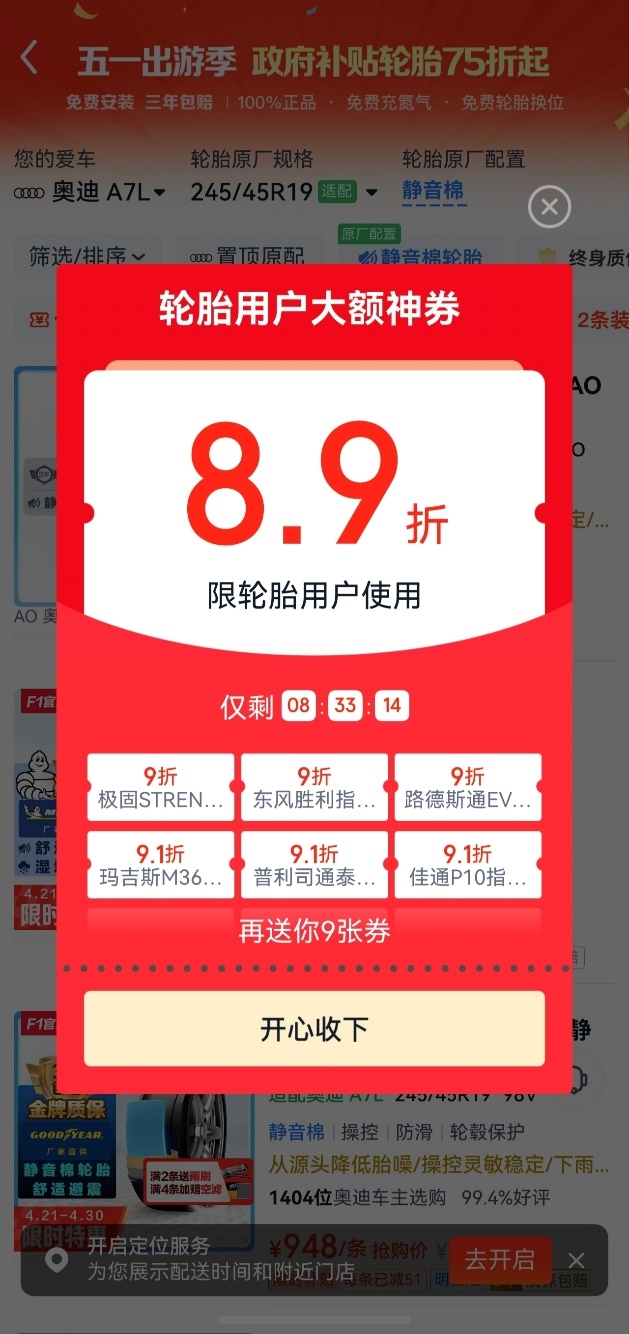The width and height of the screenshot is (629, 1334).
Task: Select the 玛吉斯M36 9.1折 coupon
Action: click(x=160, y=865)
